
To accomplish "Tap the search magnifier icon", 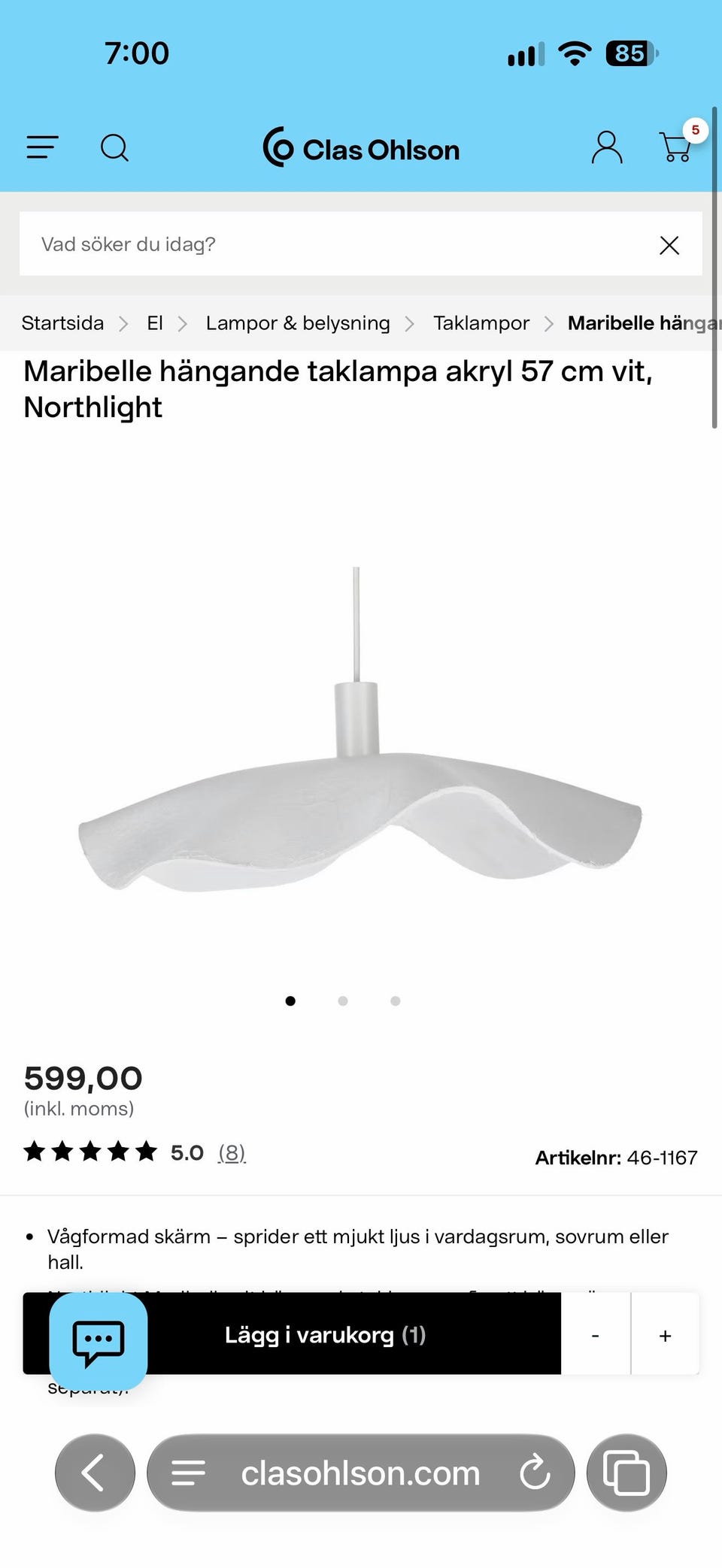I will click(x=114, y=147).
